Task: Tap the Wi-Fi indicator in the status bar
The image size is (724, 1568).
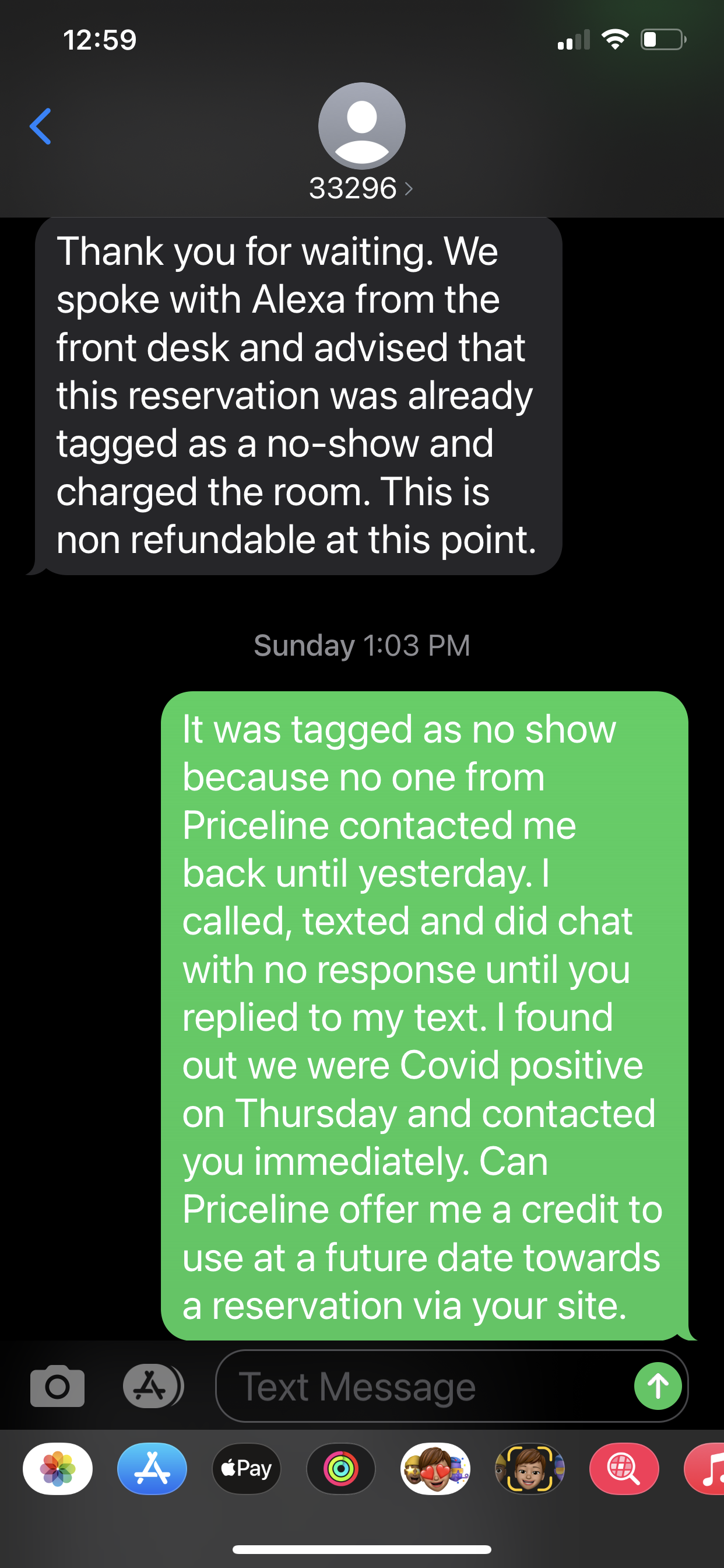Action: 614,40
